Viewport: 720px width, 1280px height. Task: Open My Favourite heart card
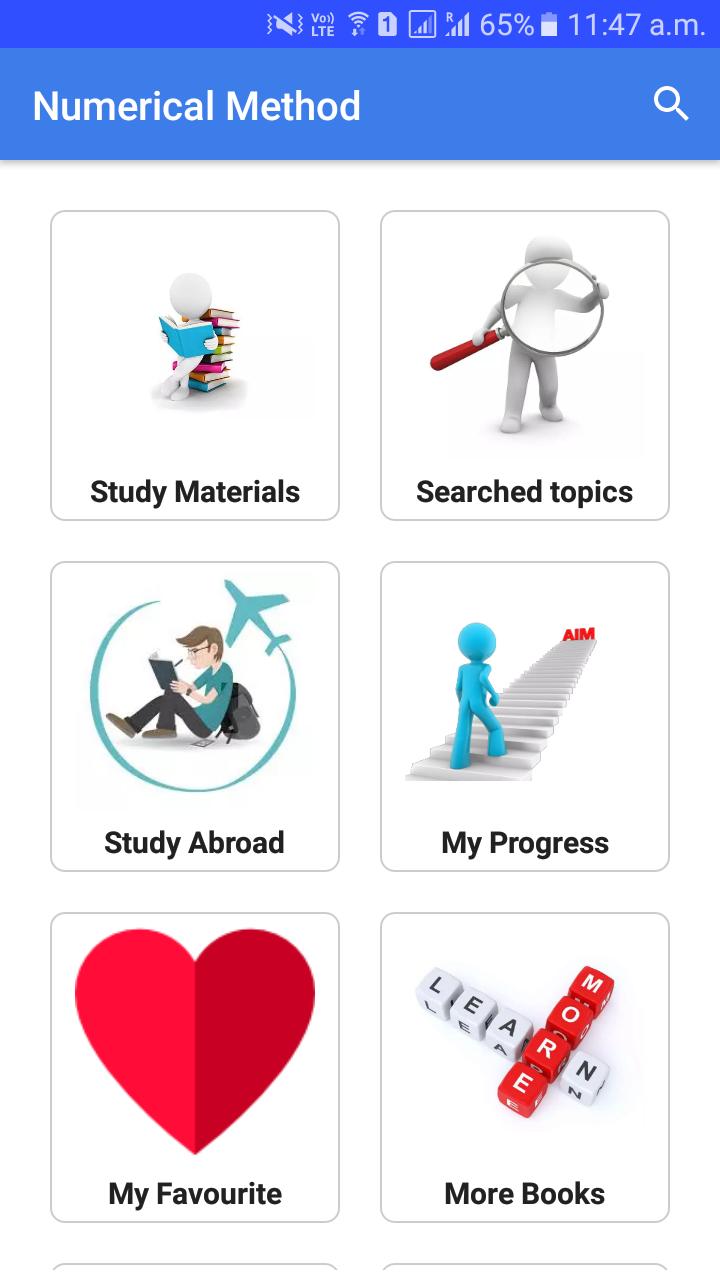(x=195, y=1067)
